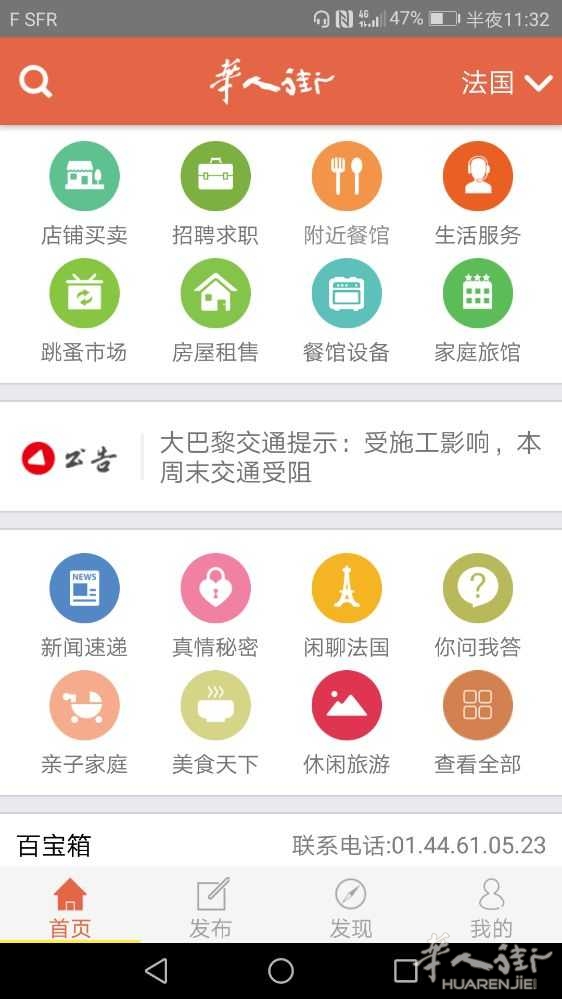Open the search magnifier icon
The height and width of the screenshot is (999, 562).
click(36, 82)
